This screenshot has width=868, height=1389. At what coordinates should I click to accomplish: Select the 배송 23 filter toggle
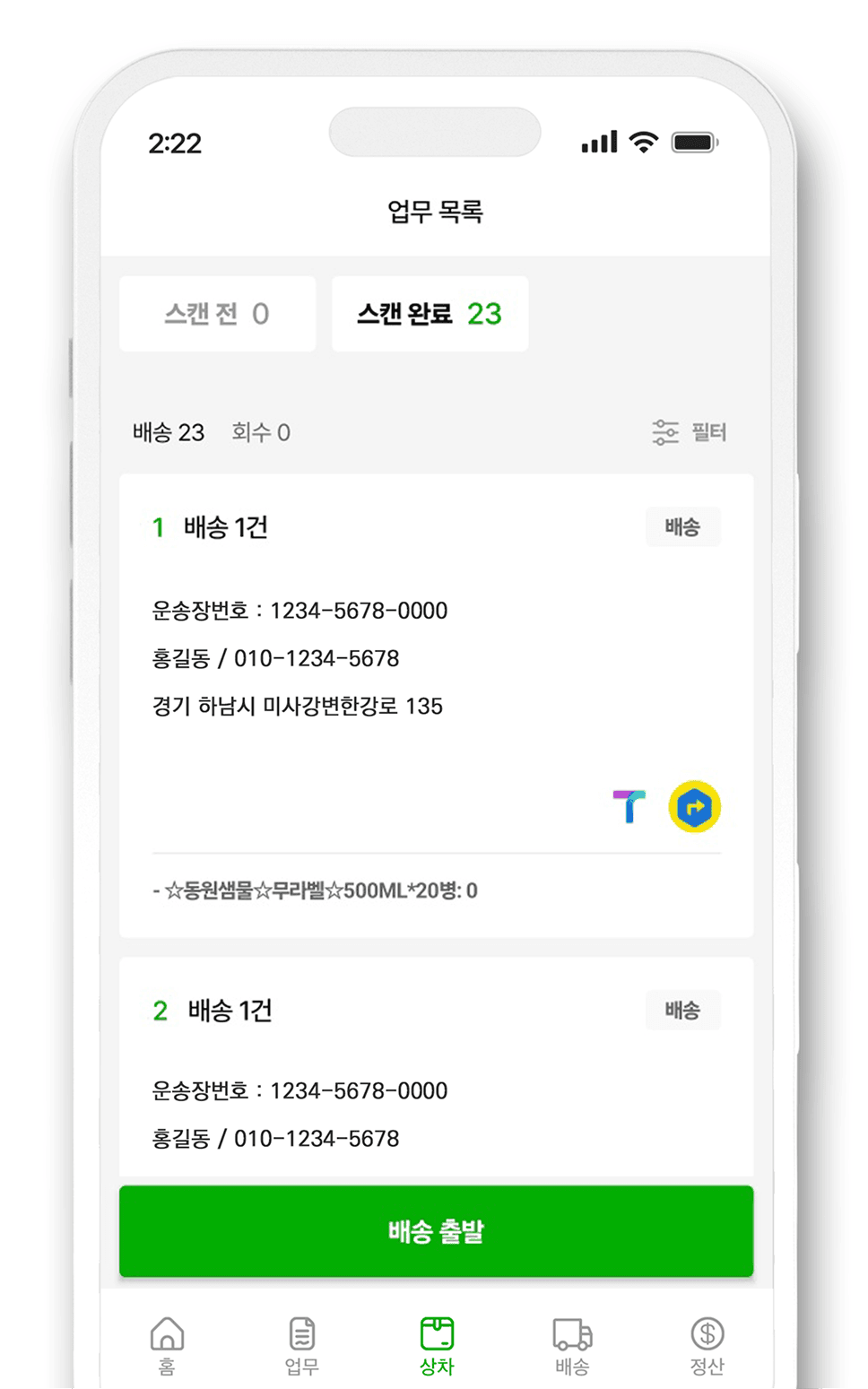coord(168,432)
